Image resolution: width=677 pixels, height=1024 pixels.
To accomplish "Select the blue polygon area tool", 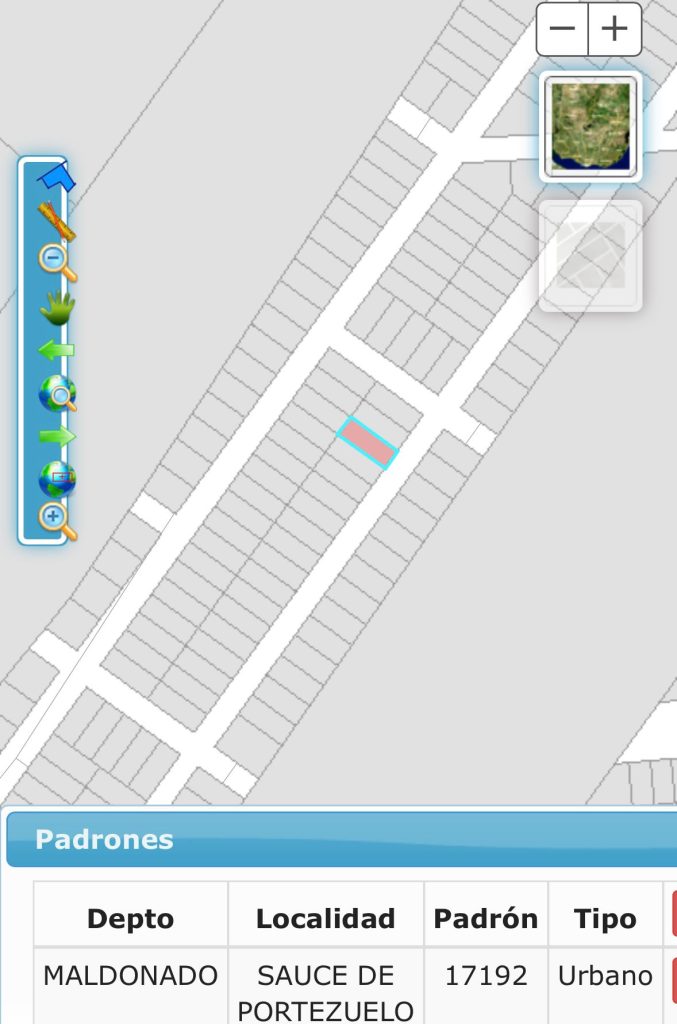I will pyautogui.click(x=56, y=180).
